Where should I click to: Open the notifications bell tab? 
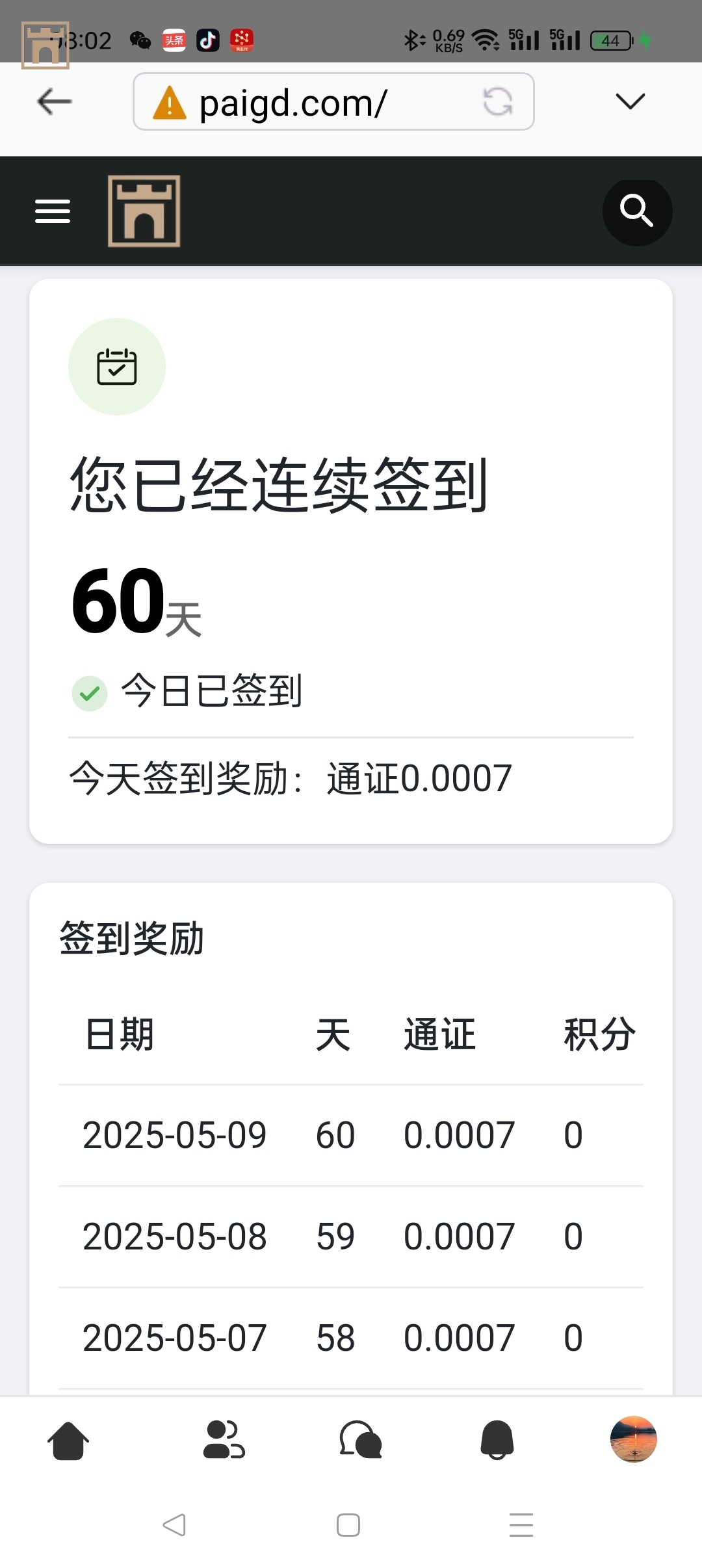tap(497, 1440)
